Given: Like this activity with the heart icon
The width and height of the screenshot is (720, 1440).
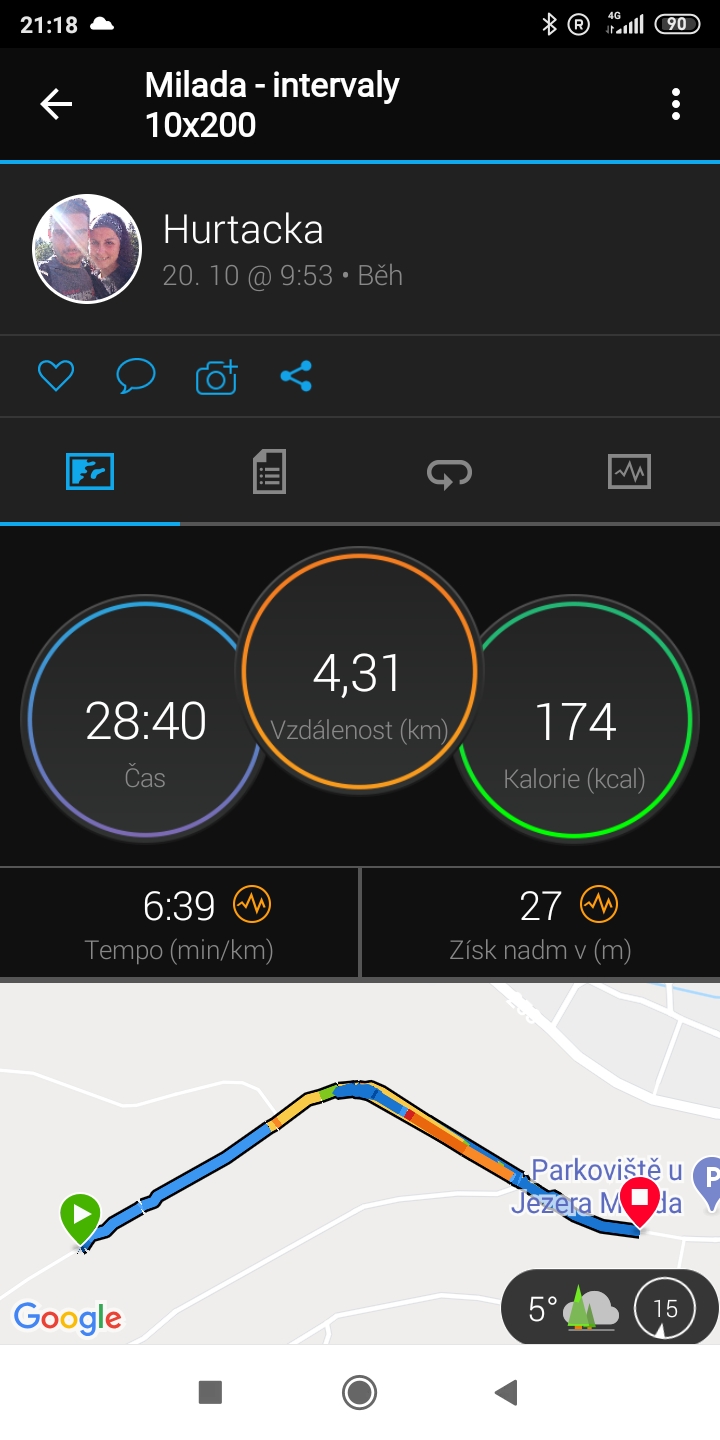Looking at the screenshot, I should (x=56, y=376).
